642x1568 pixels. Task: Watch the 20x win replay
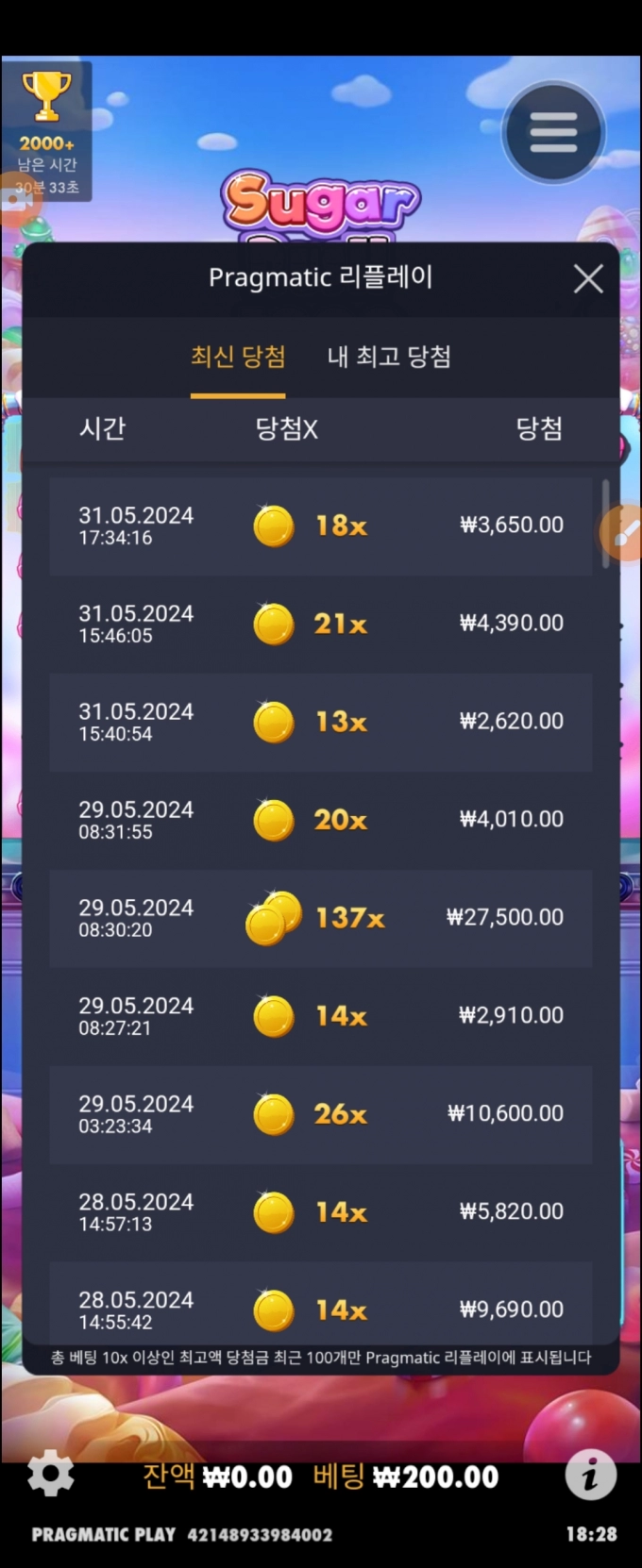tap(321, 820)
